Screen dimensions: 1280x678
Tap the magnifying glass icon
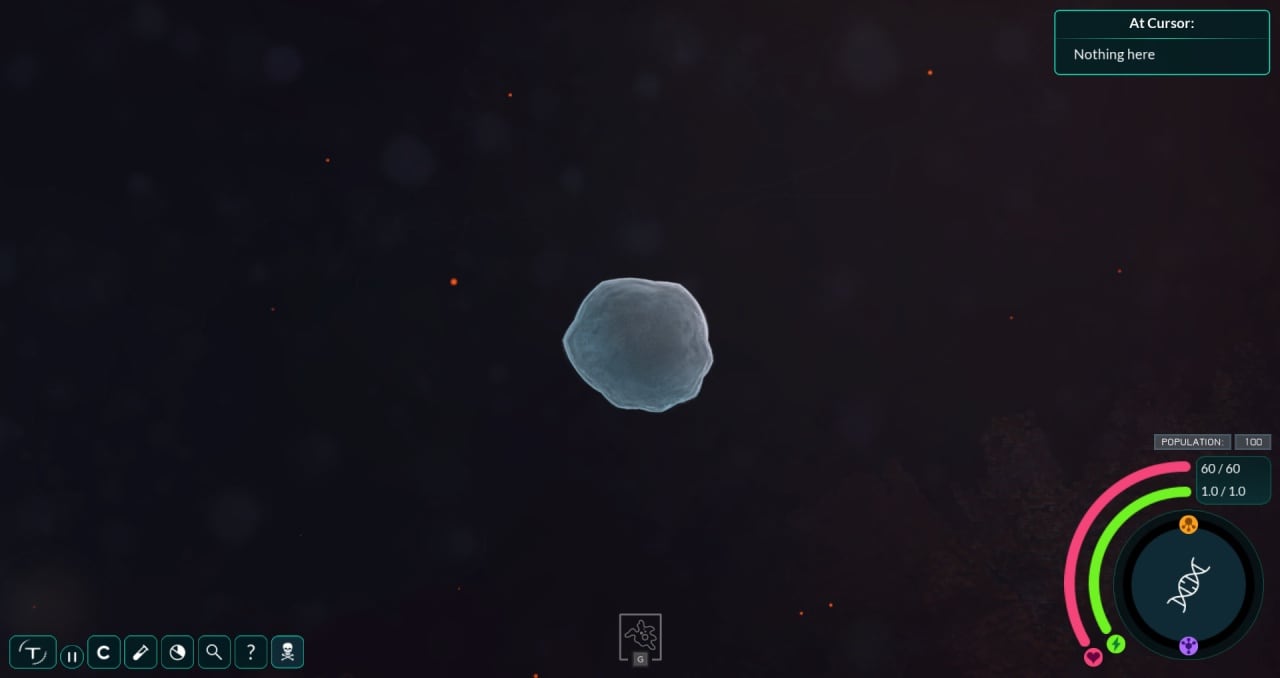coord(214,653)
